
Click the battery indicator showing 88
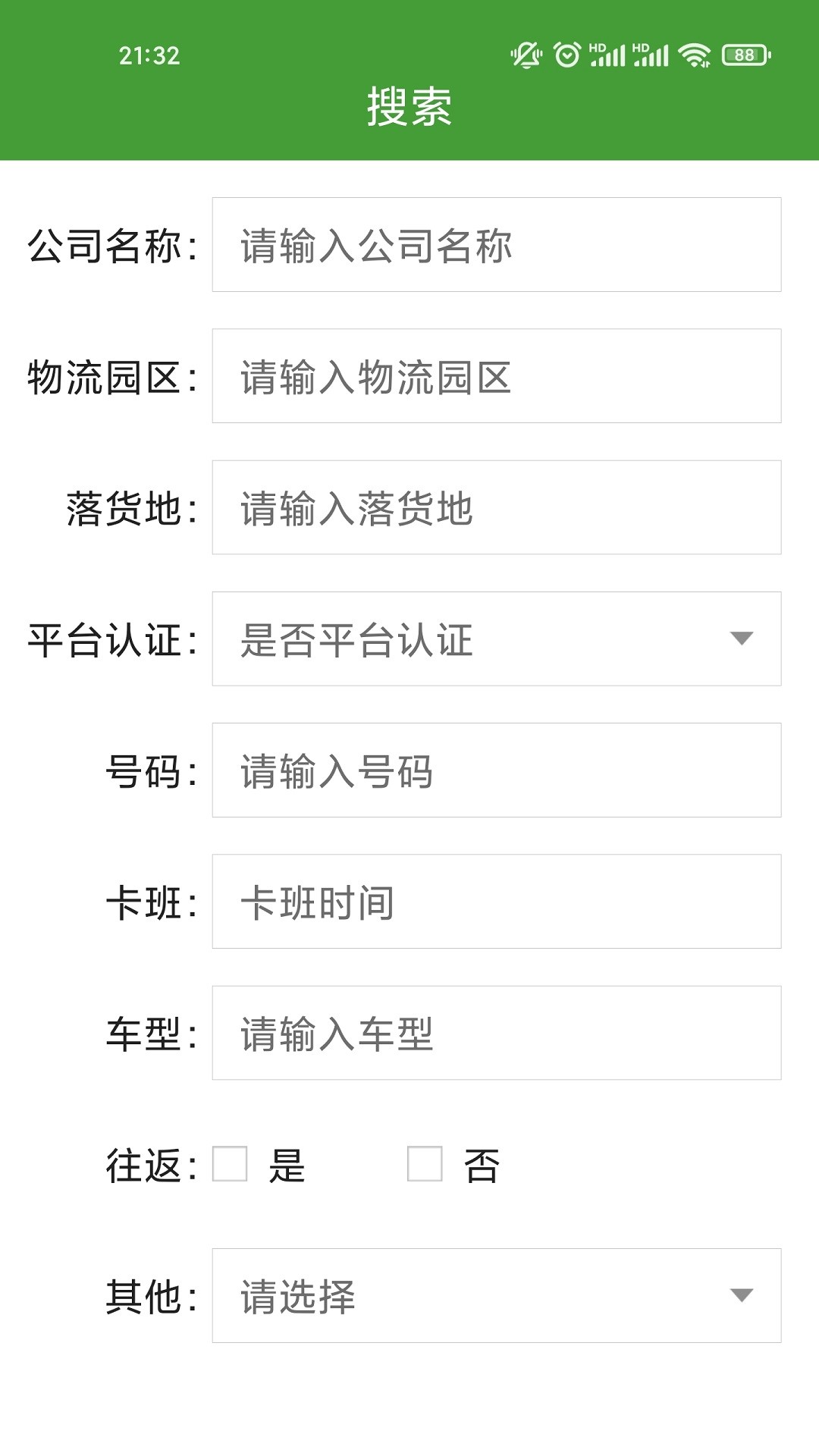(x=745, y=55)
